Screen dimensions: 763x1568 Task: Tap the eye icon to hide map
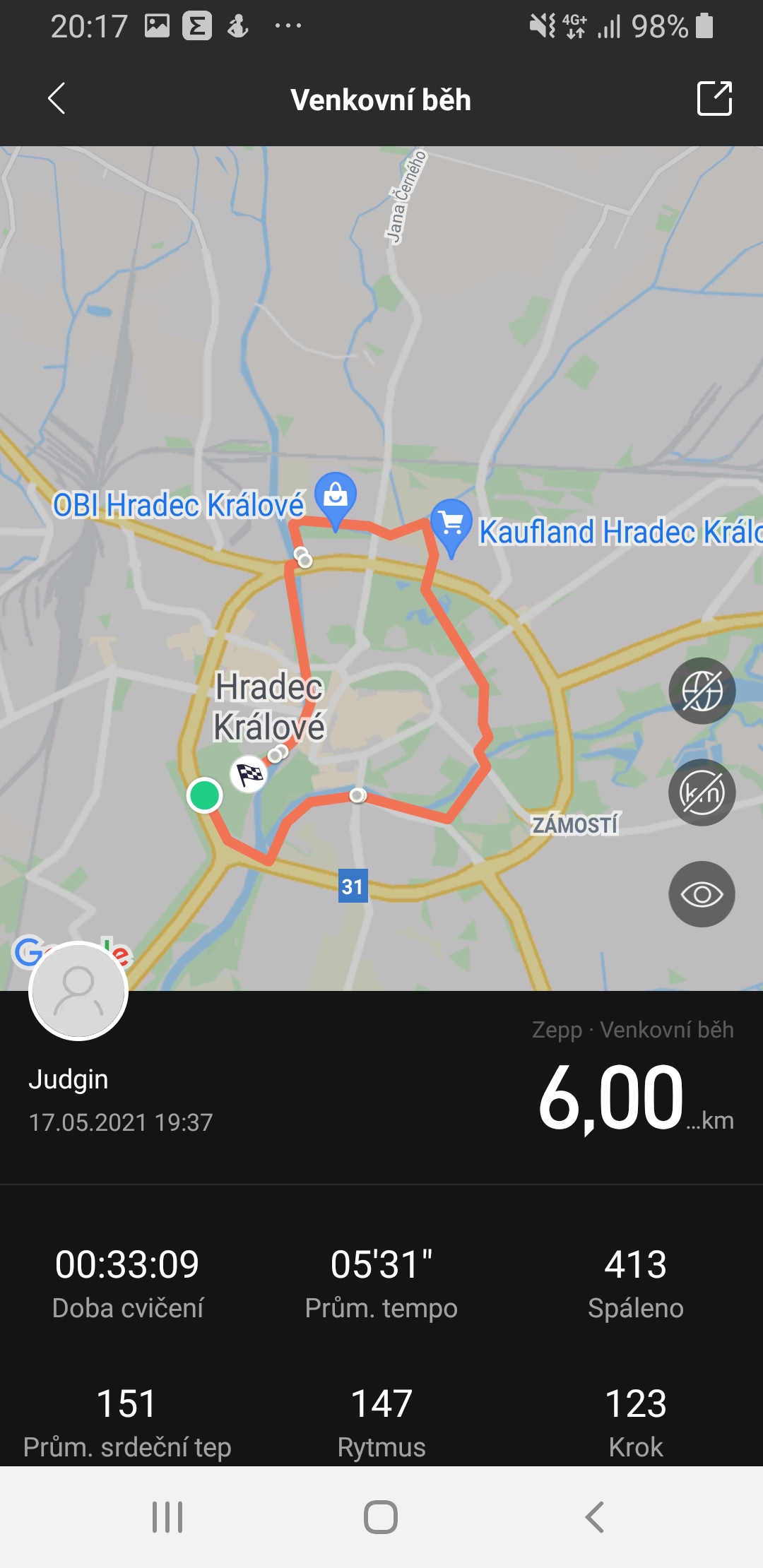pos(702,894)
